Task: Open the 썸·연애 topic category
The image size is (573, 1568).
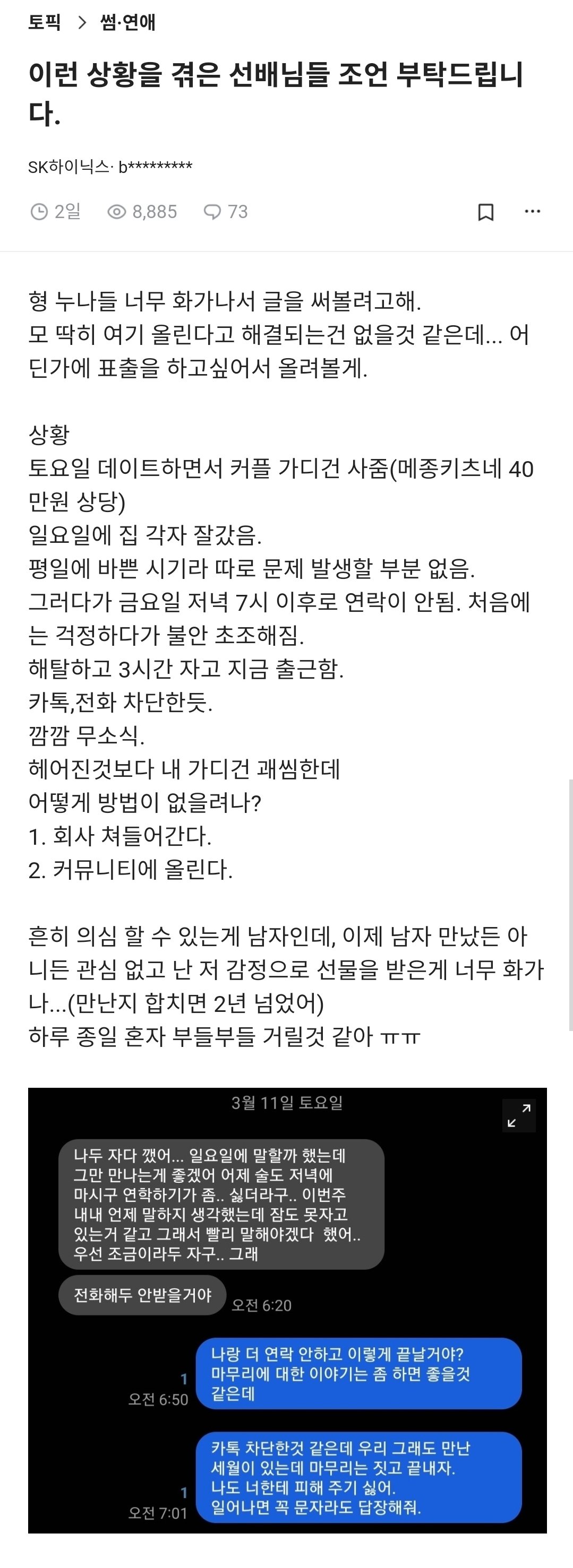Action: pyautogui.click(x=128, y=22)
